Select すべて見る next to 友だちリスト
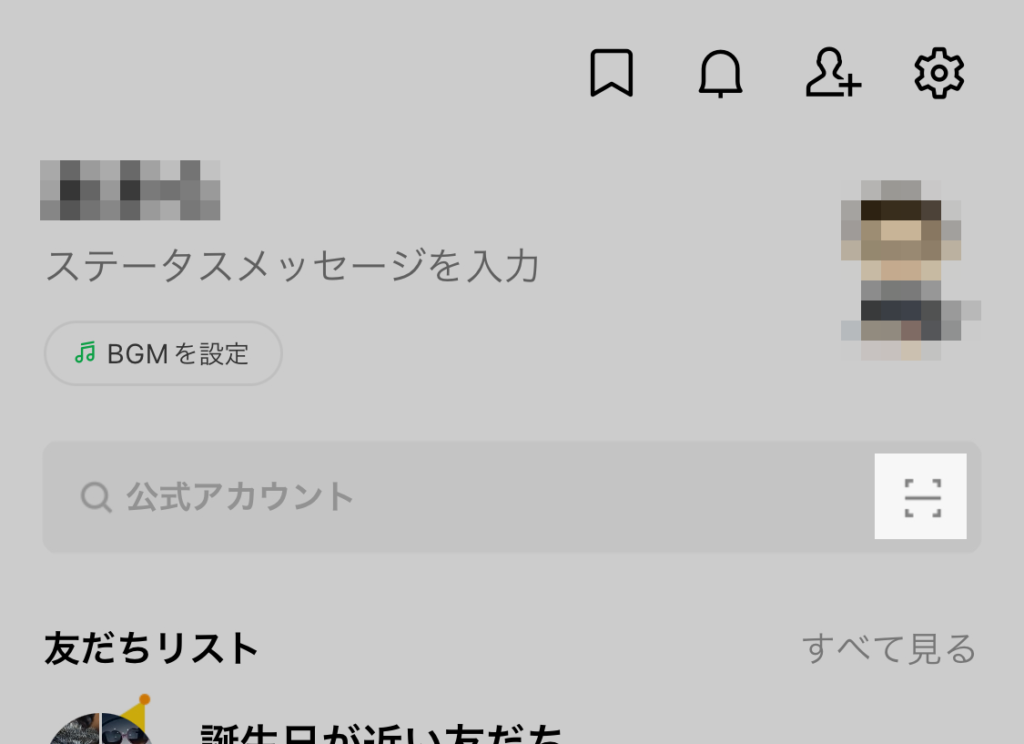 pos(889,649)
